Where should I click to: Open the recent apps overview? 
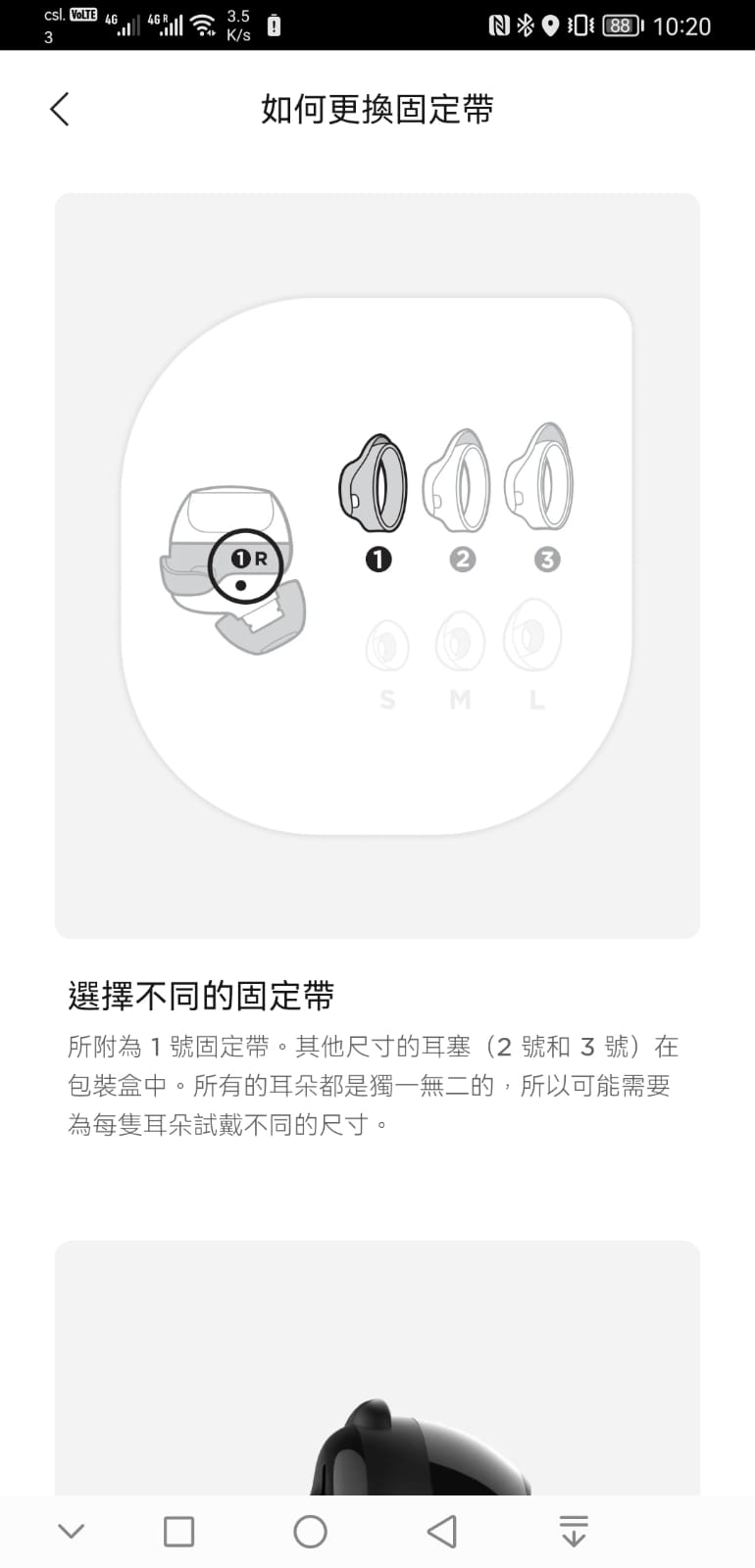tap(178, 1531)
